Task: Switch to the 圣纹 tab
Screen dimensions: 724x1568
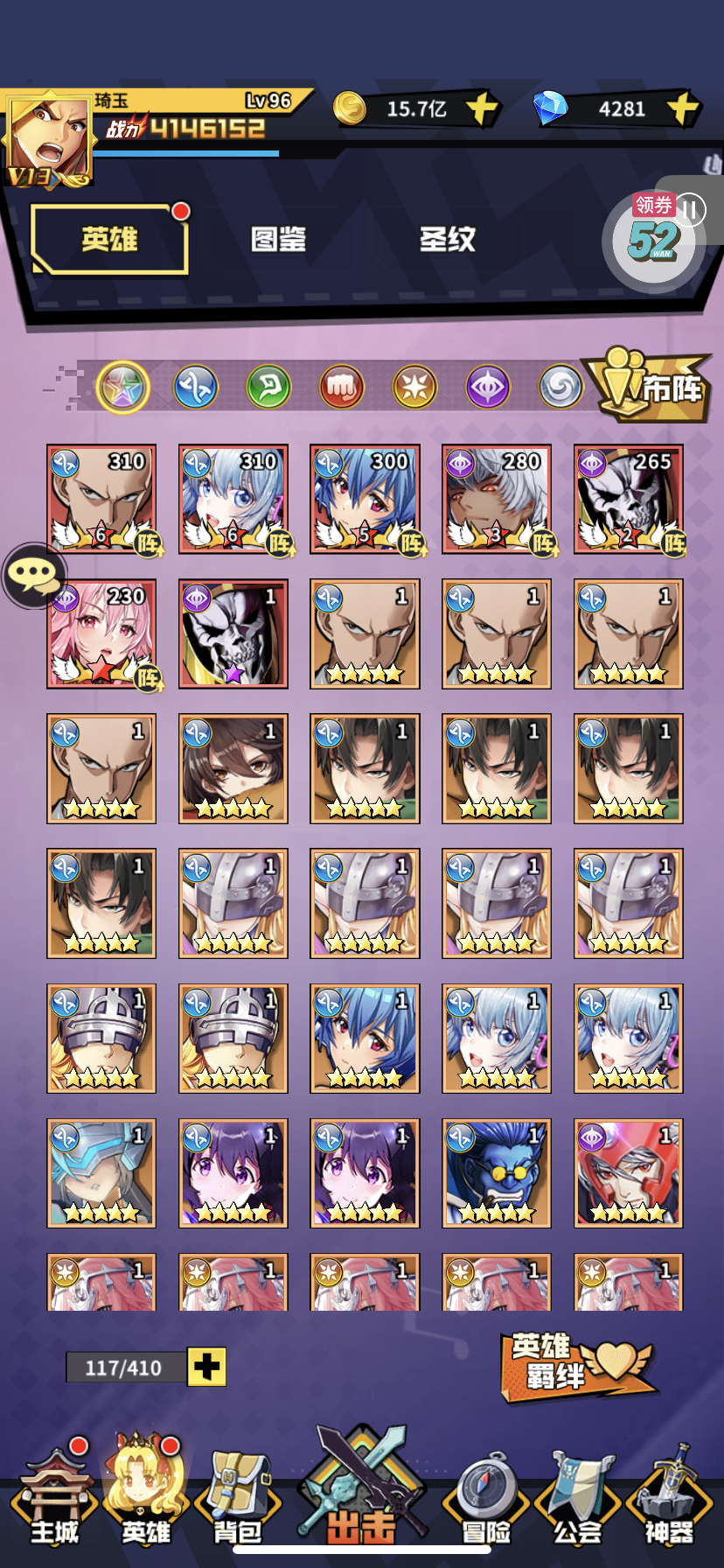Action: click(x=447, y=239)
